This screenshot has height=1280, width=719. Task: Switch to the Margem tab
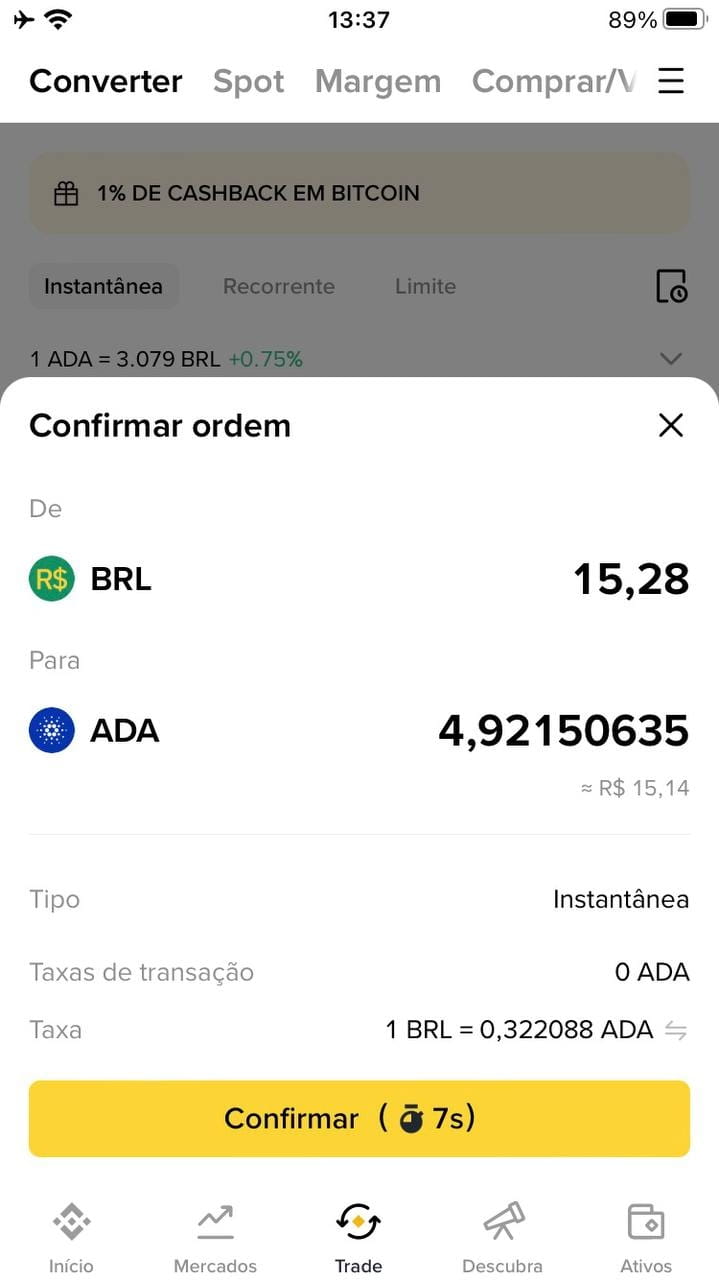pyautogui.click(x=378, y=81)
